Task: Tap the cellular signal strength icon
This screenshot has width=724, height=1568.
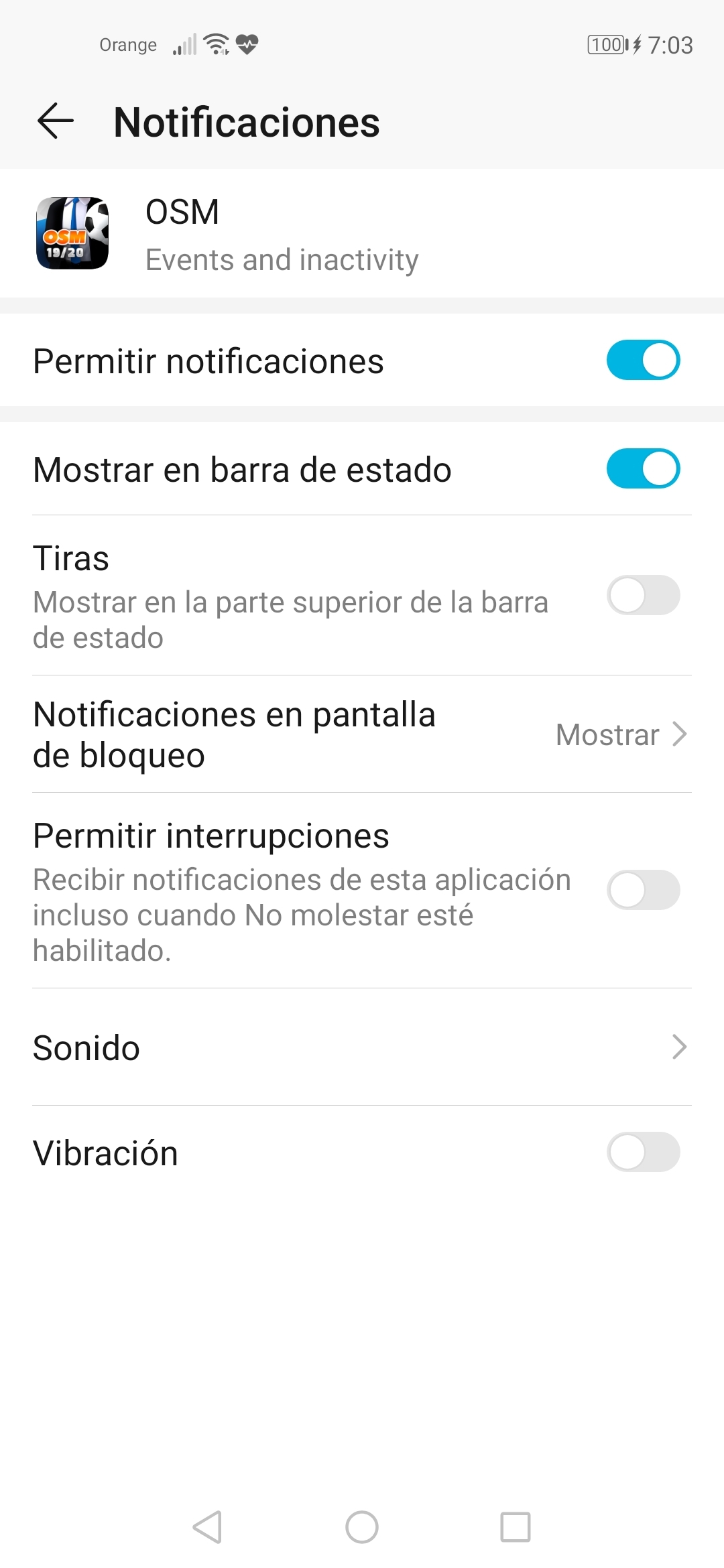Action: 186,44
